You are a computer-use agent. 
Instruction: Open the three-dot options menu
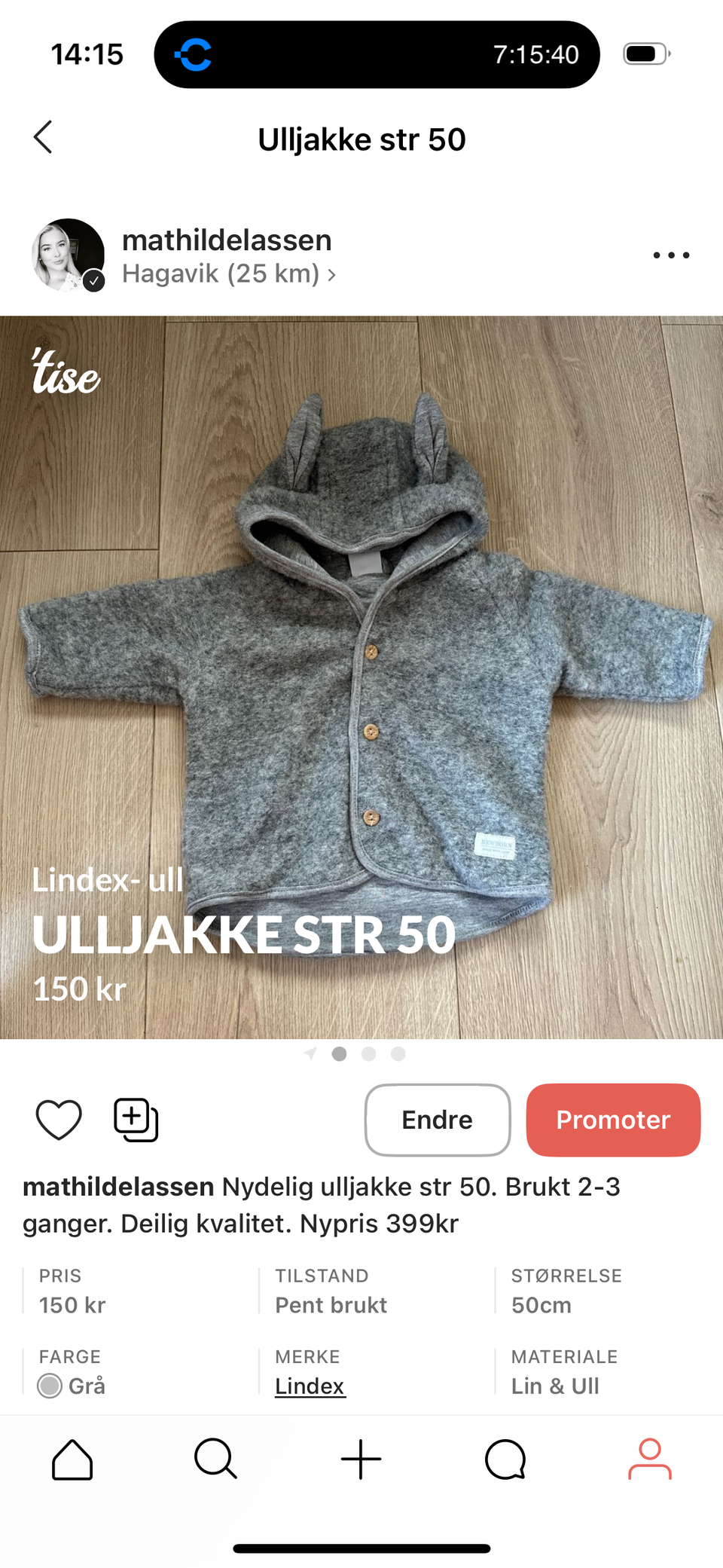[x=670, y=255]
